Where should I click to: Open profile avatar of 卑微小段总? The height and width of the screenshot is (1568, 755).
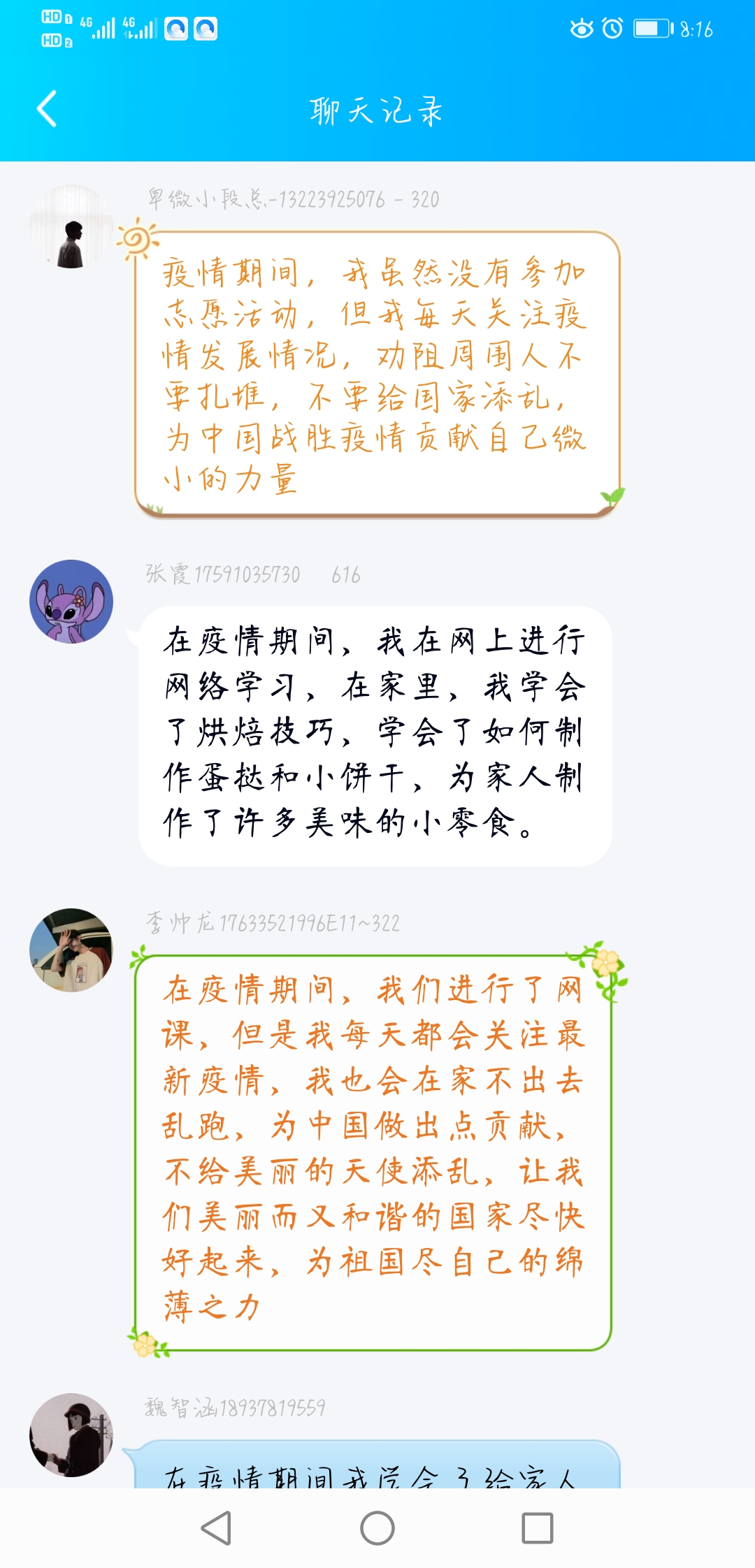tap(71, 227)
